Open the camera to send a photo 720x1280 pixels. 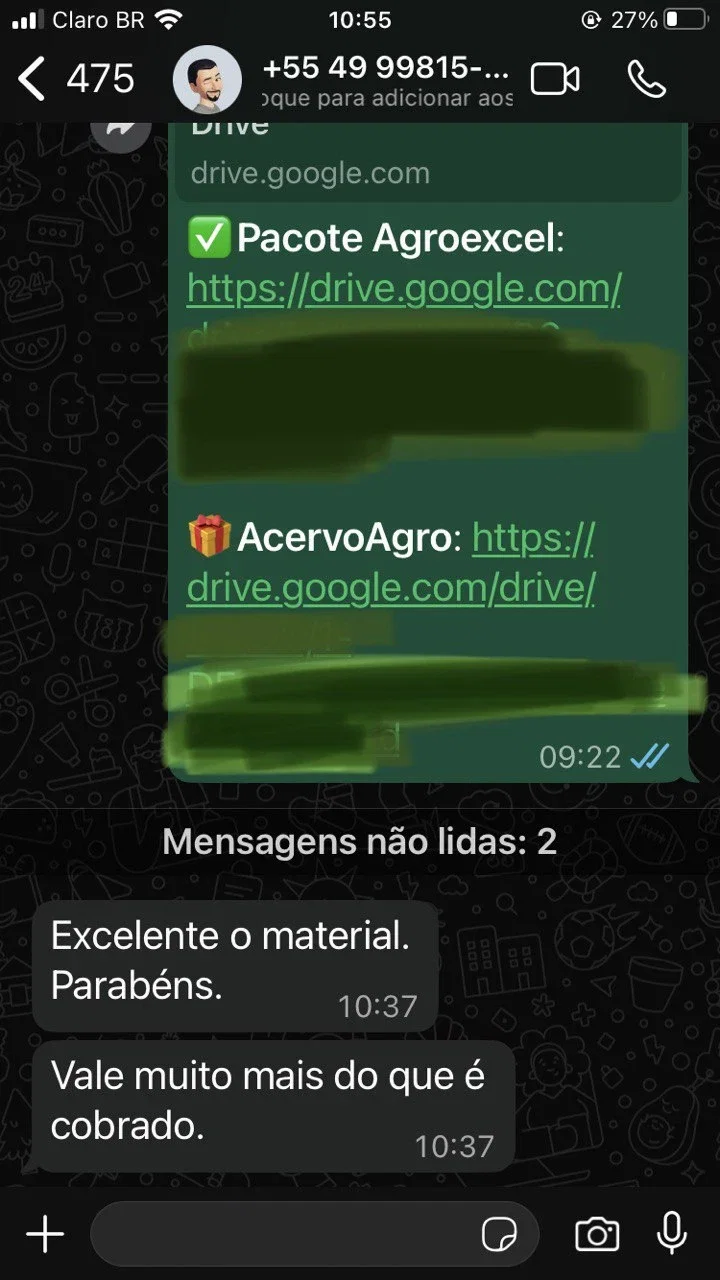pos(597,1235)
